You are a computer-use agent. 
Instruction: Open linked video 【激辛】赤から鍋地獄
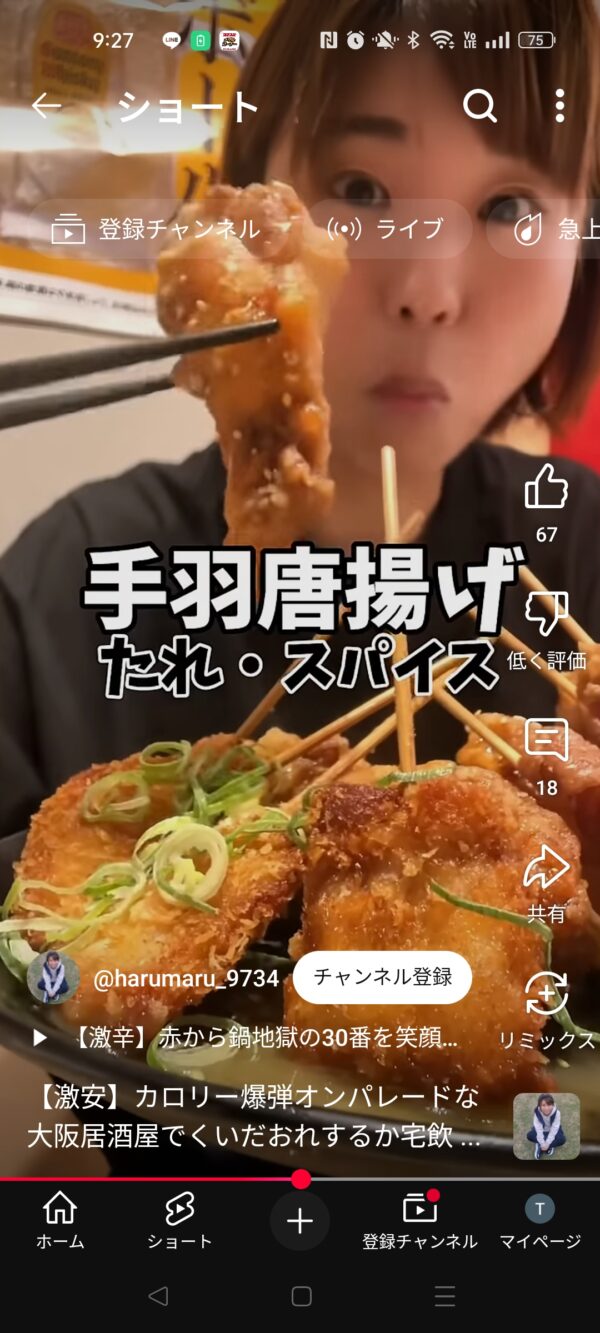point(265,1038)
